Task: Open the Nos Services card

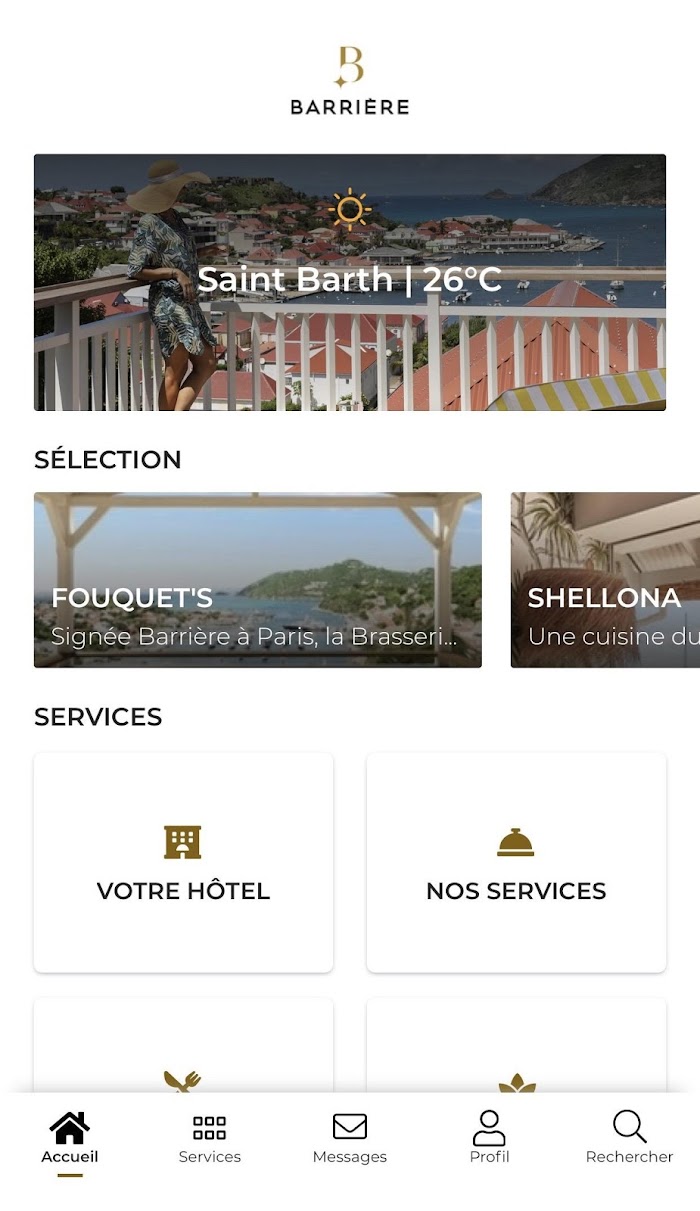Action: 516,862
